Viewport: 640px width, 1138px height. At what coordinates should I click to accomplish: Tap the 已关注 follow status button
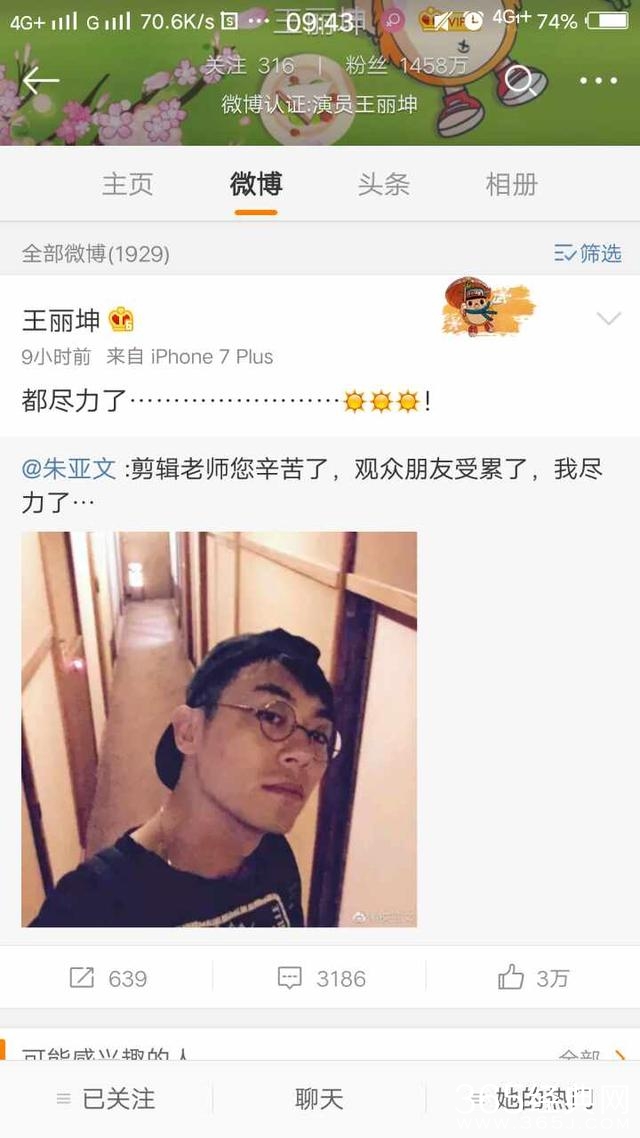click(106, 1099)
